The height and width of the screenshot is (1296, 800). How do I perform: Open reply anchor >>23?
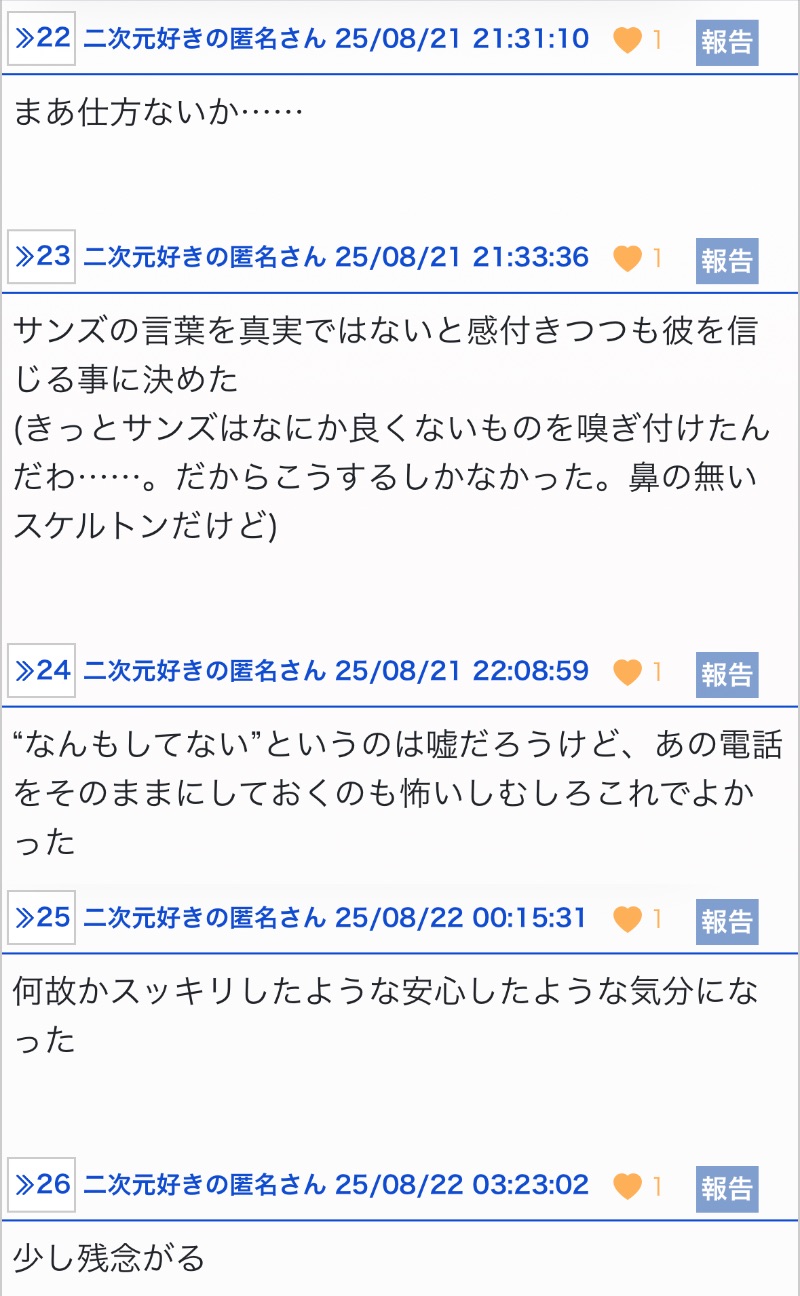point(42,257)
